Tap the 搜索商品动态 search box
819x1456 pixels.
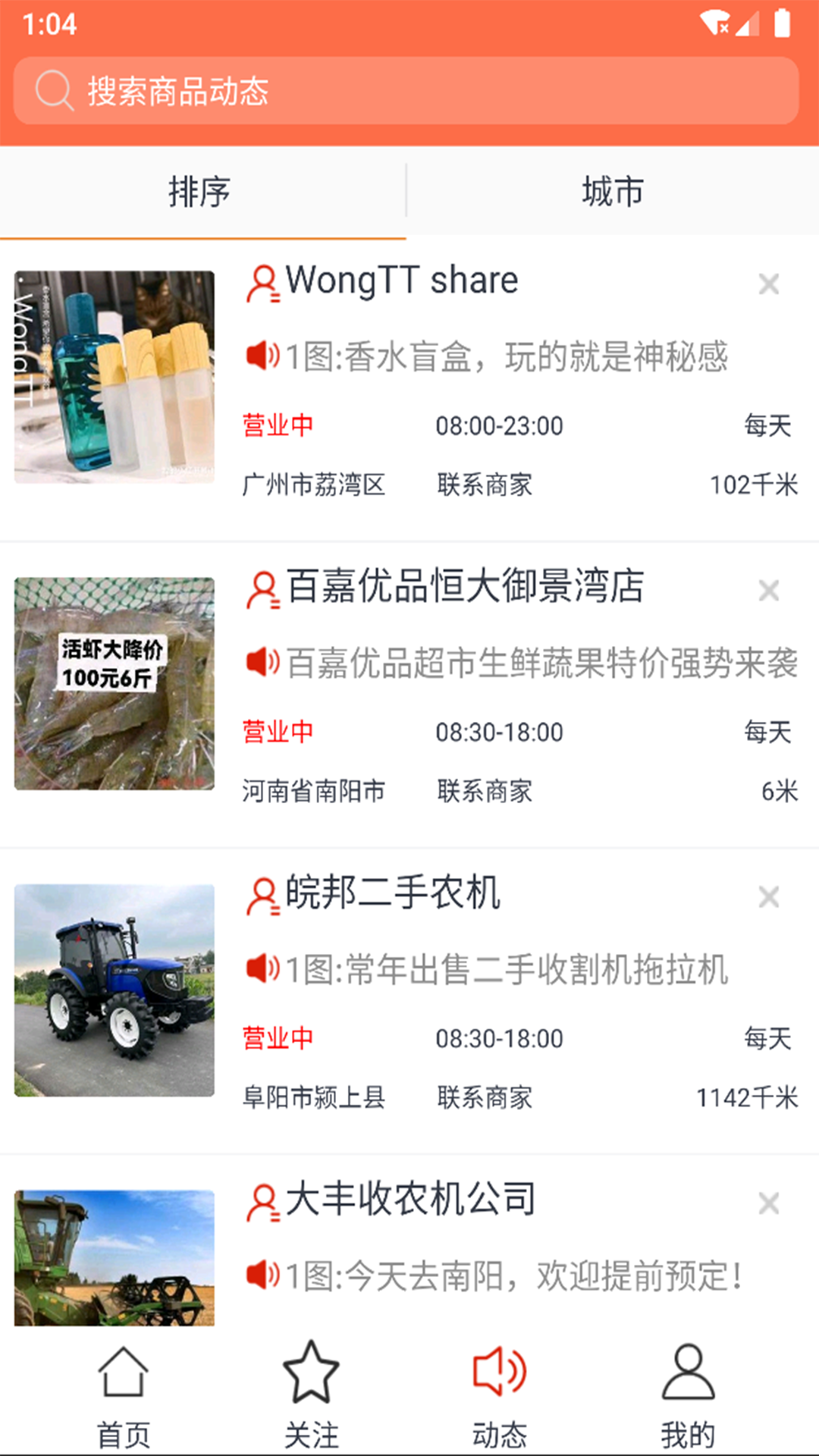[x=406, y=91]
